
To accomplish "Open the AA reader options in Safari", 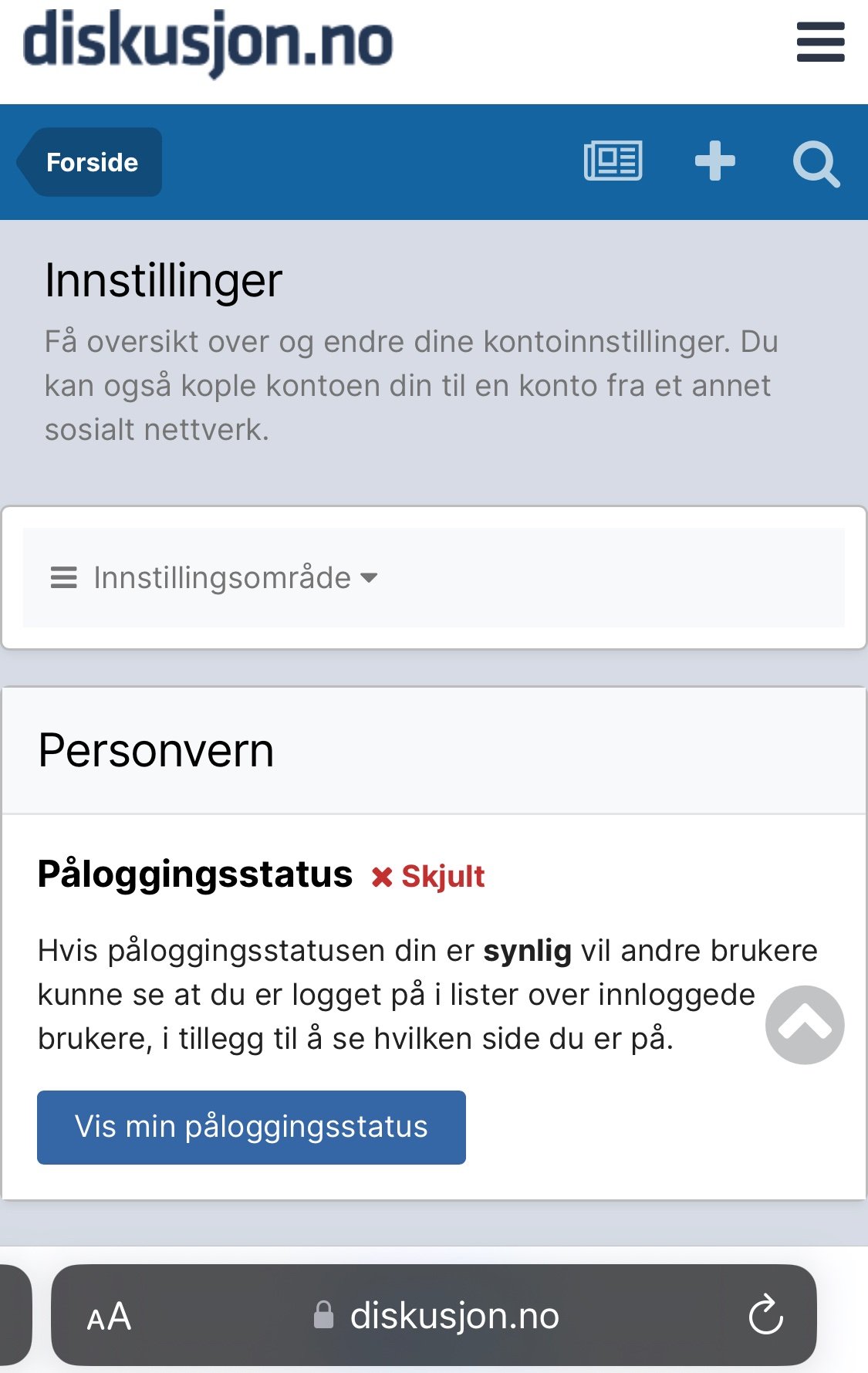I will [109, 1317].
